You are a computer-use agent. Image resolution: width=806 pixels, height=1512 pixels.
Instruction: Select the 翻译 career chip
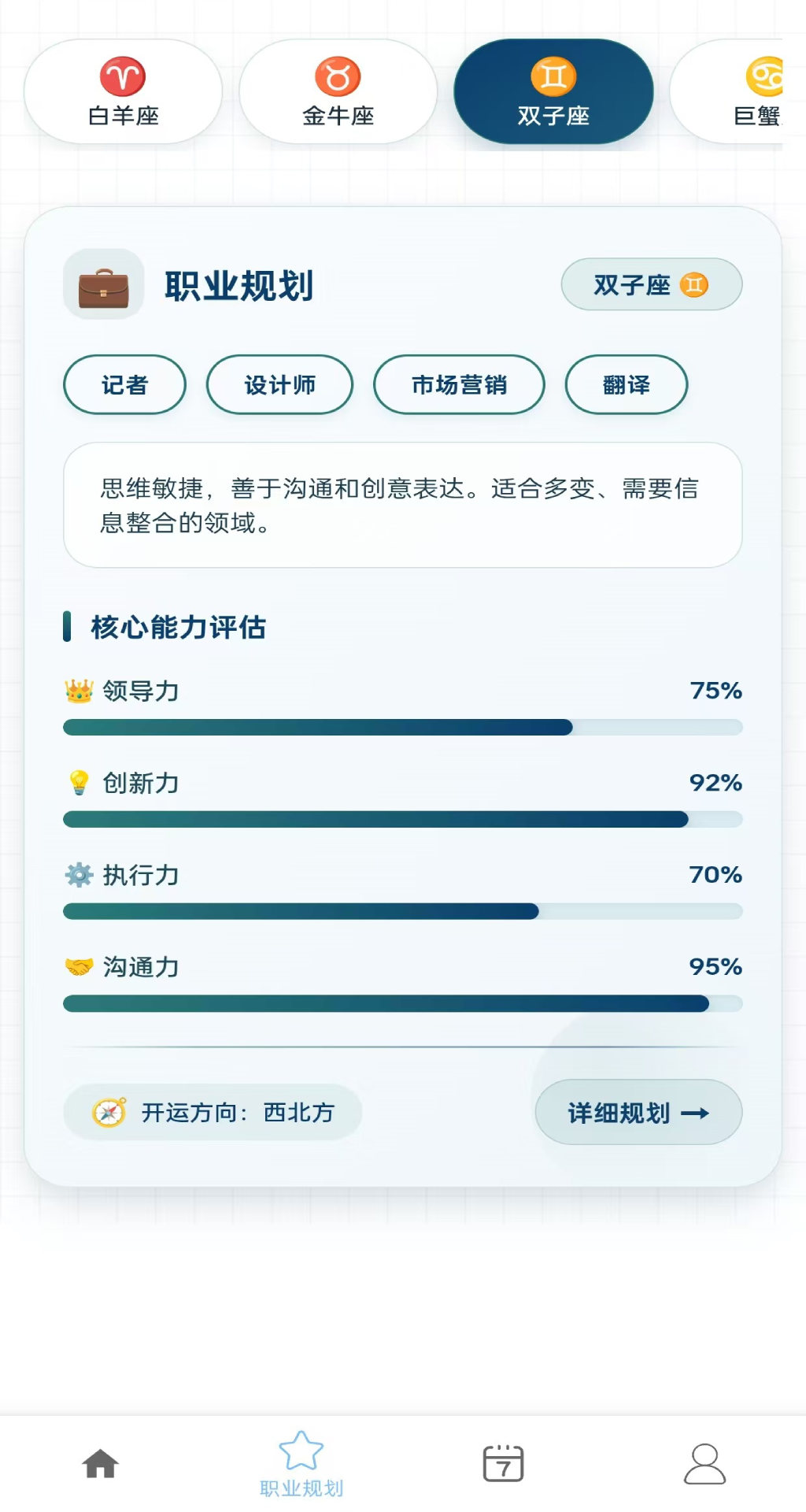625,385
